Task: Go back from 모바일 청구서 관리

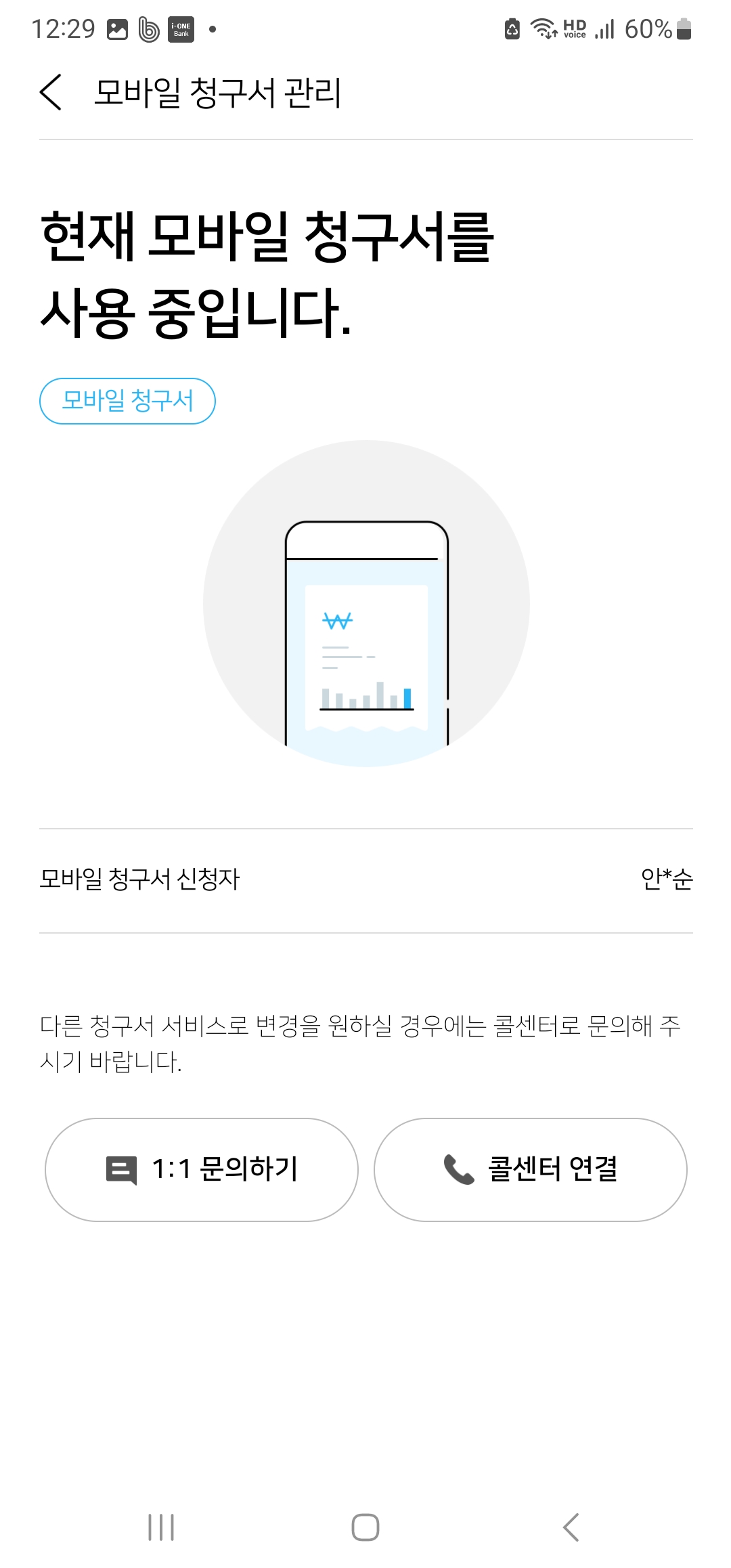Action: click(51, 92)
